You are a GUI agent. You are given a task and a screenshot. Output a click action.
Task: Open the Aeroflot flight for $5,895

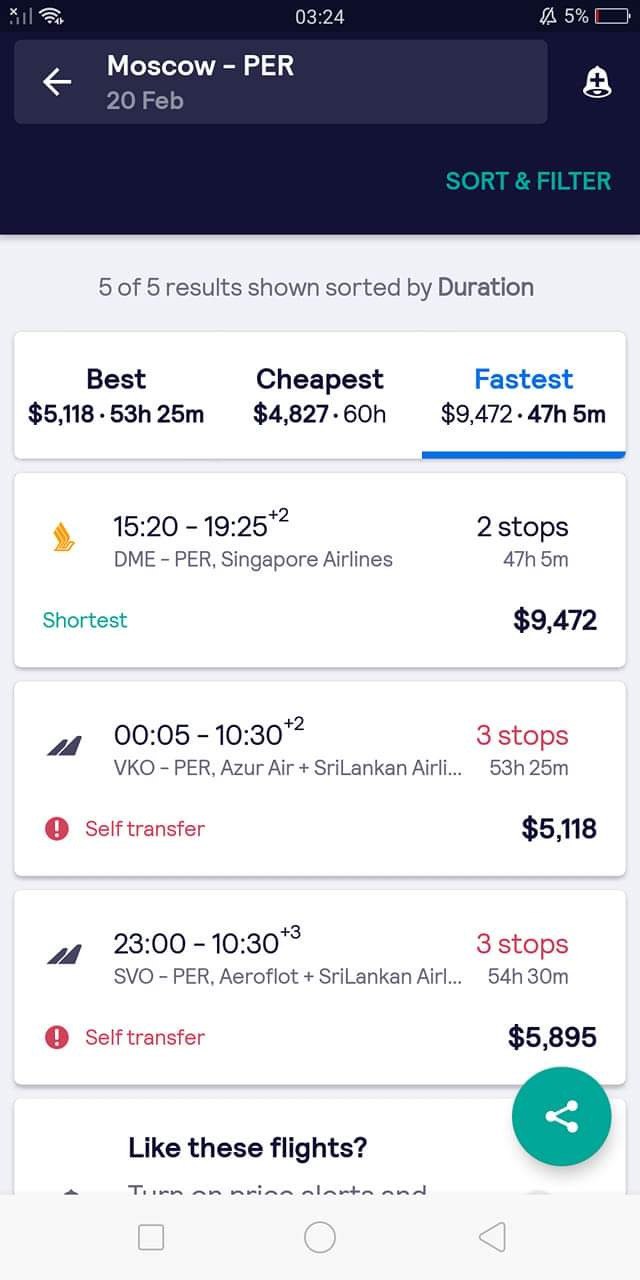click(320, 988)
